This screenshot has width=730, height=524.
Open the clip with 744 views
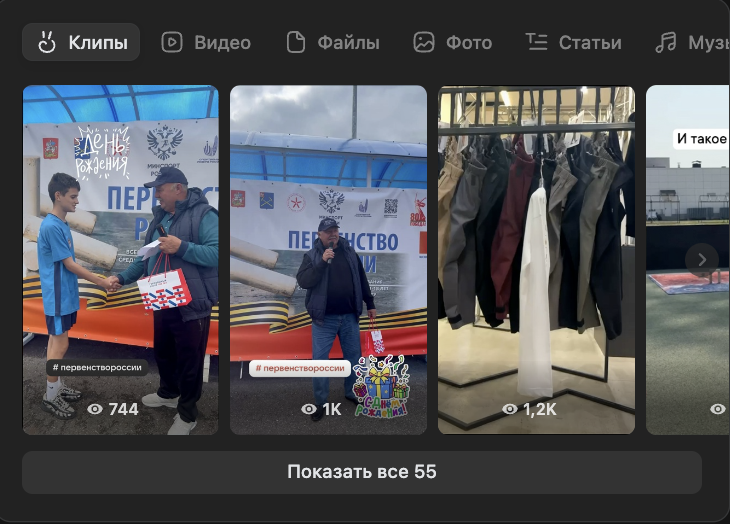[120, 230]
